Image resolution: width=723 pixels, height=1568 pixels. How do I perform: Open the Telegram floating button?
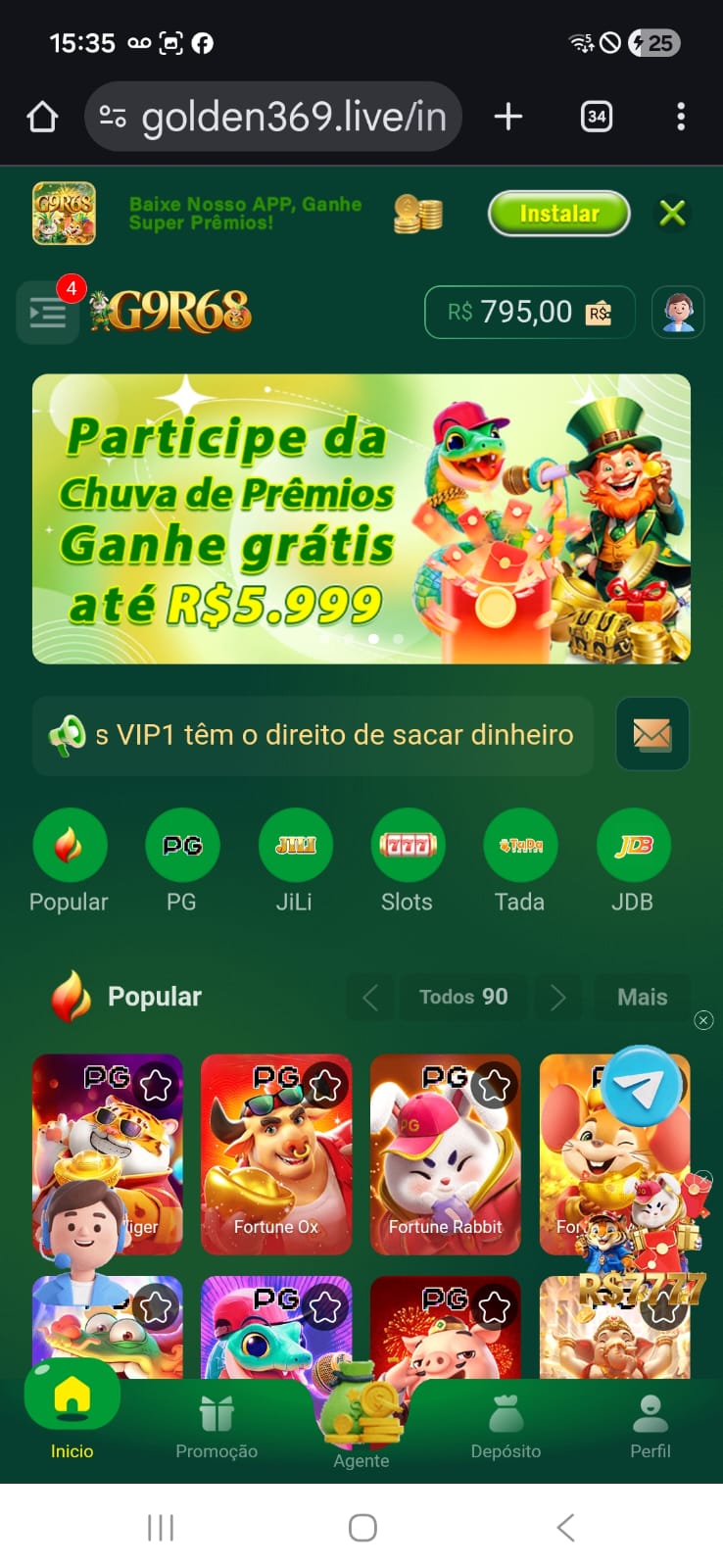(642, 1086)
